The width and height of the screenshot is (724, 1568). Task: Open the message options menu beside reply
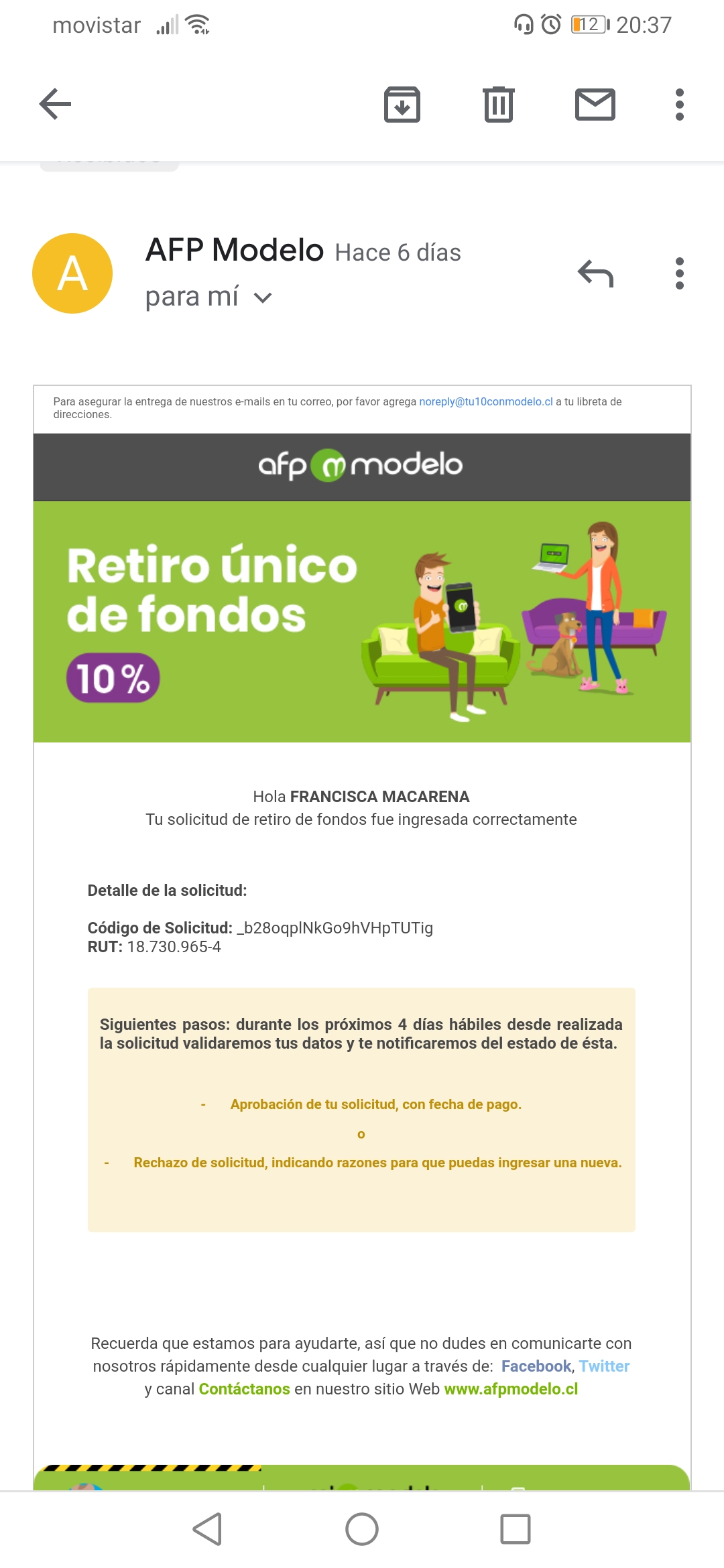[679, 273]
